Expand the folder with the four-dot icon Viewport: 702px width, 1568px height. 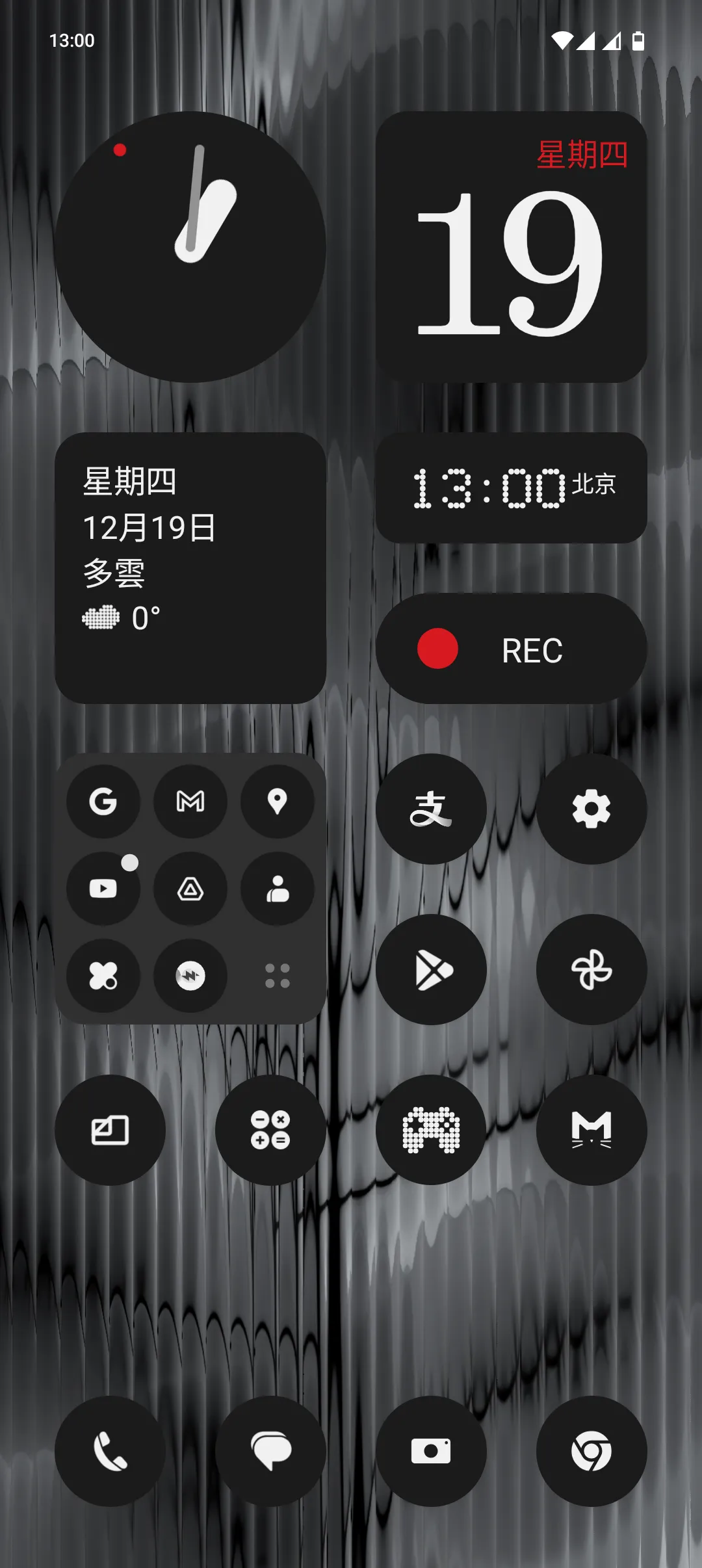278,976
